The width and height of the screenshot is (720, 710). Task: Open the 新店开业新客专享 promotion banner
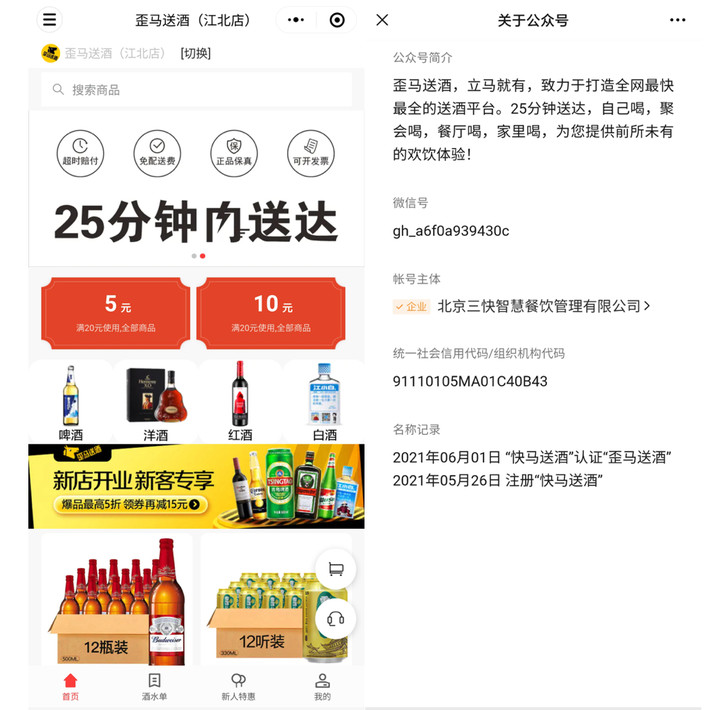tap(196, 487)
